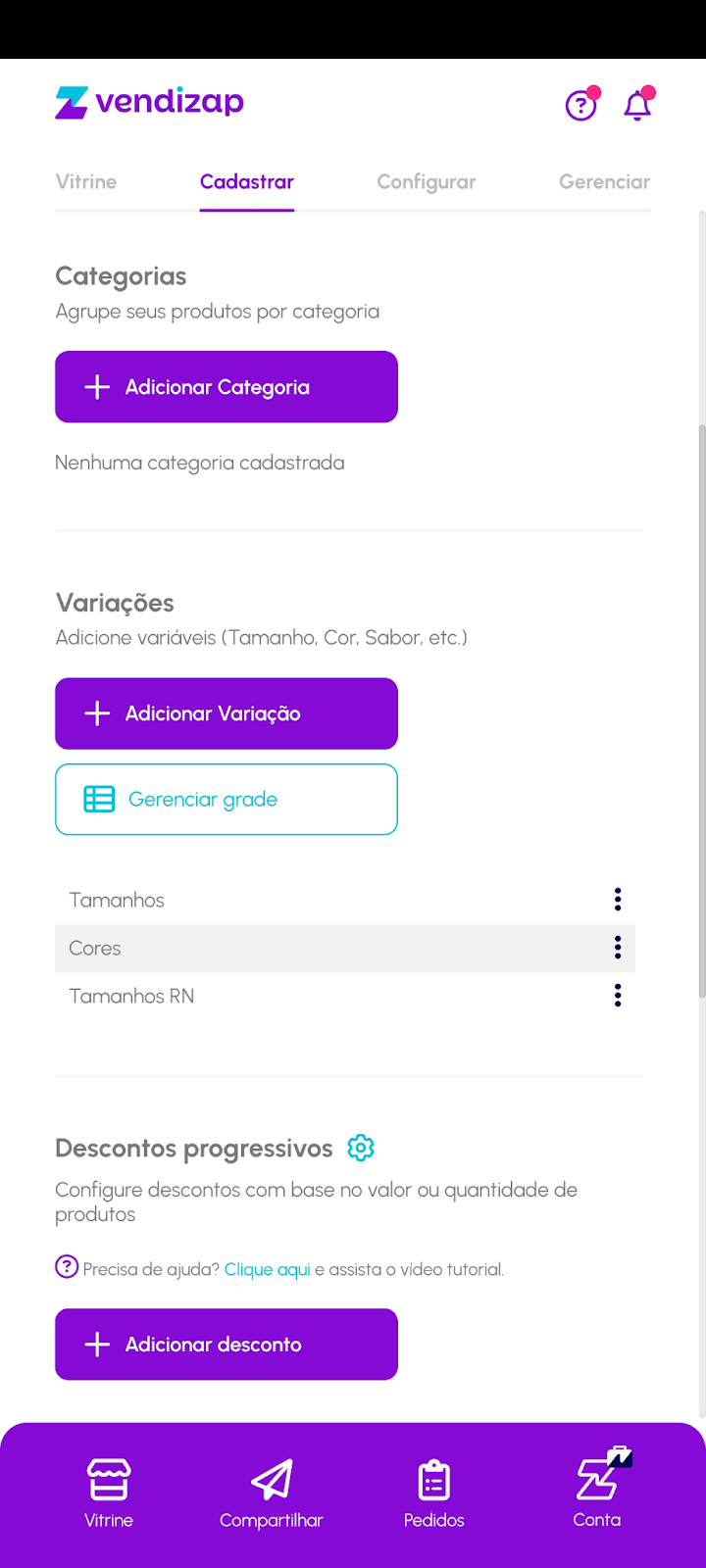Tap Adicionar Variação button
The height and width of the screenshot is (1568, 706).
(x=227, y=713)
